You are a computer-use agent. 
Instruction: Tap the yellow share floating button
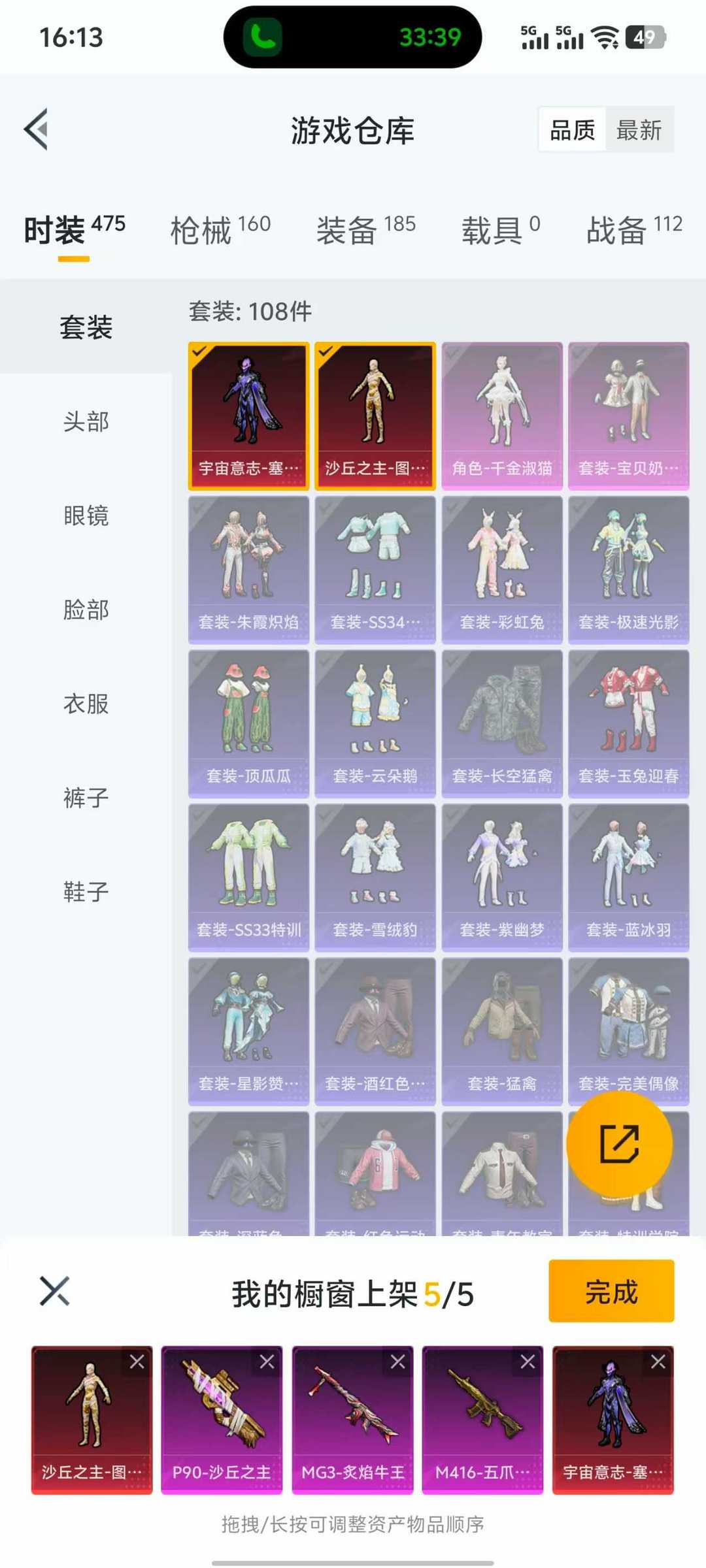point(619,1144)
